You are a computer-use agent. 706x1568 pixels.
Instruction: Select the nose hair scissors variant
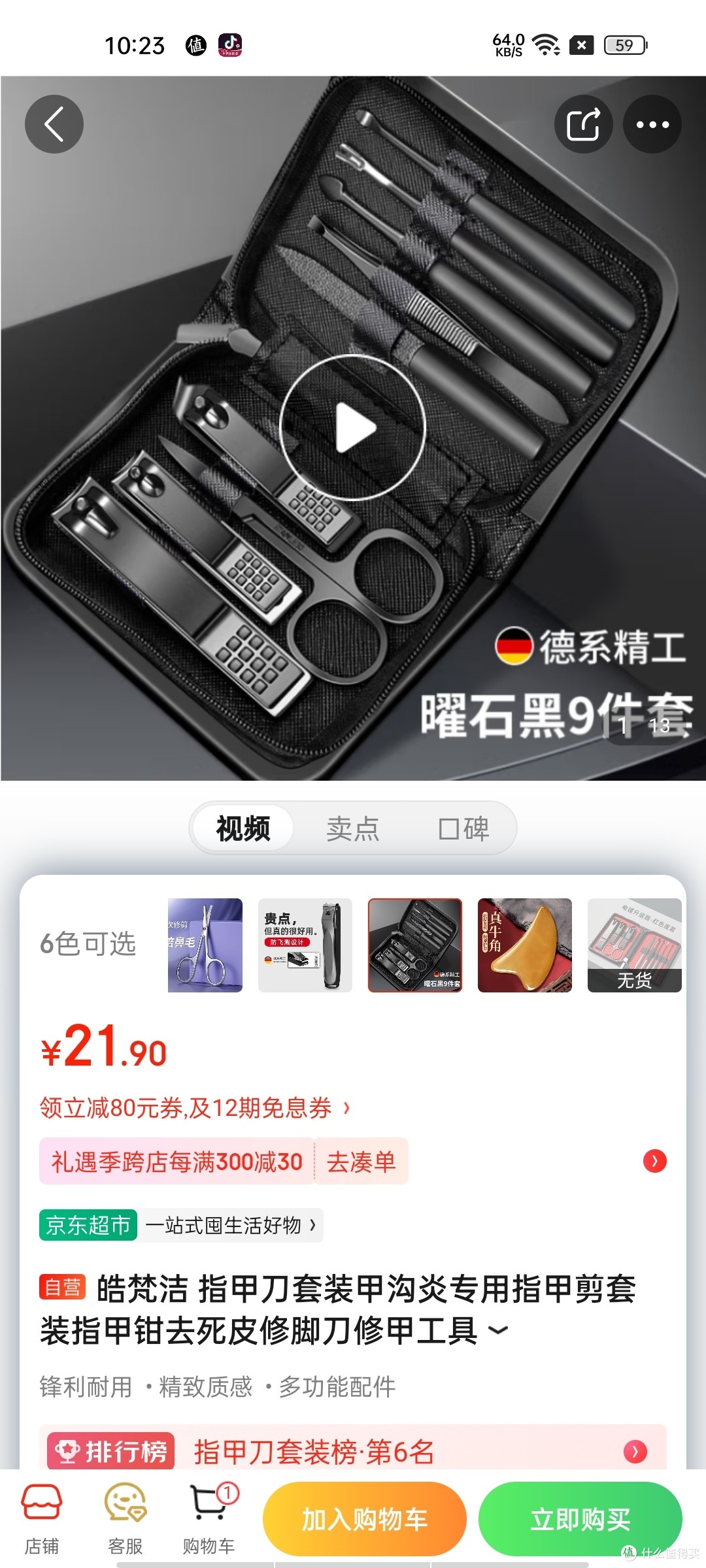tap(205, 945)
